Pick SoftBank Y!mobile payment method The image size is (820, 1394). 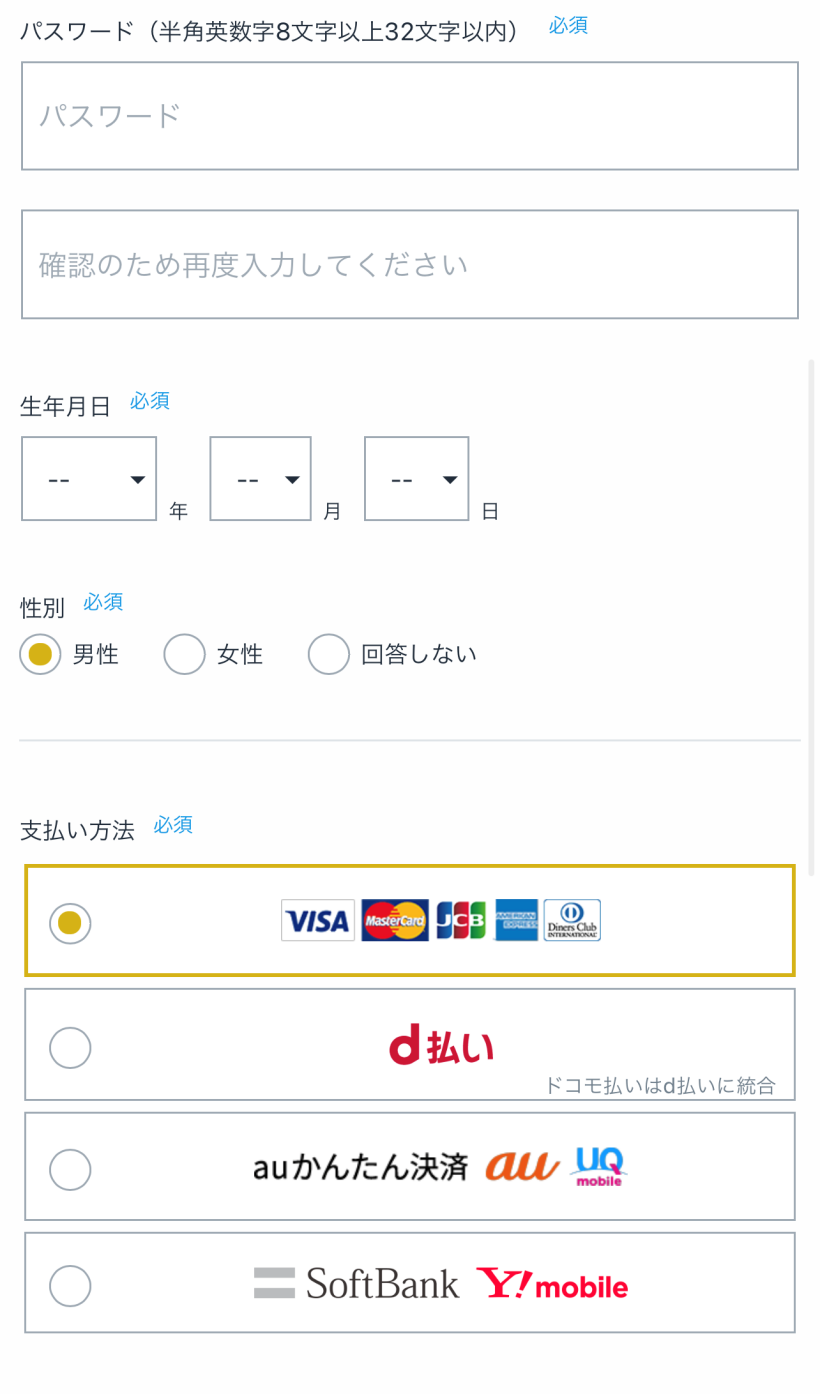410,1283
